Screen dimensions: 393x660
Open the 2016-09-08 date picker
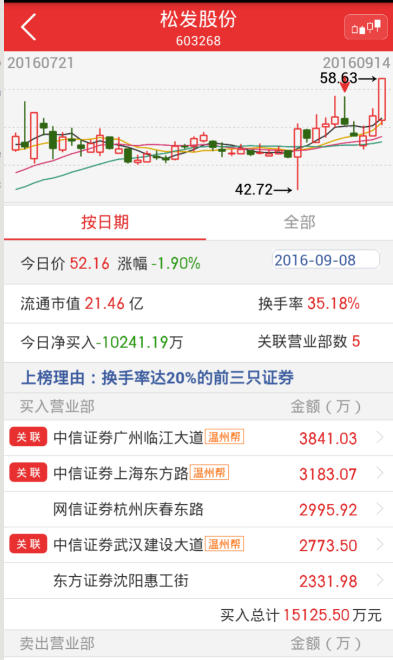[x=326, y=260]
